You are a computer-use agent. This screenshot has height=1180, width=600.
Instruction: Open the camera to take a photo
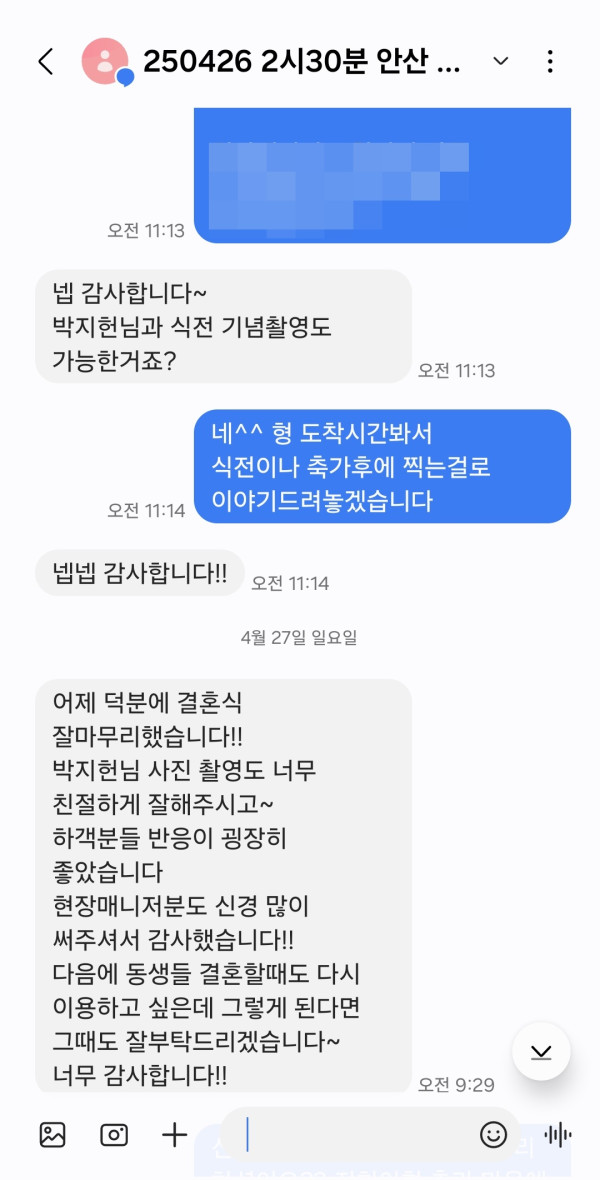(114, 1134)
